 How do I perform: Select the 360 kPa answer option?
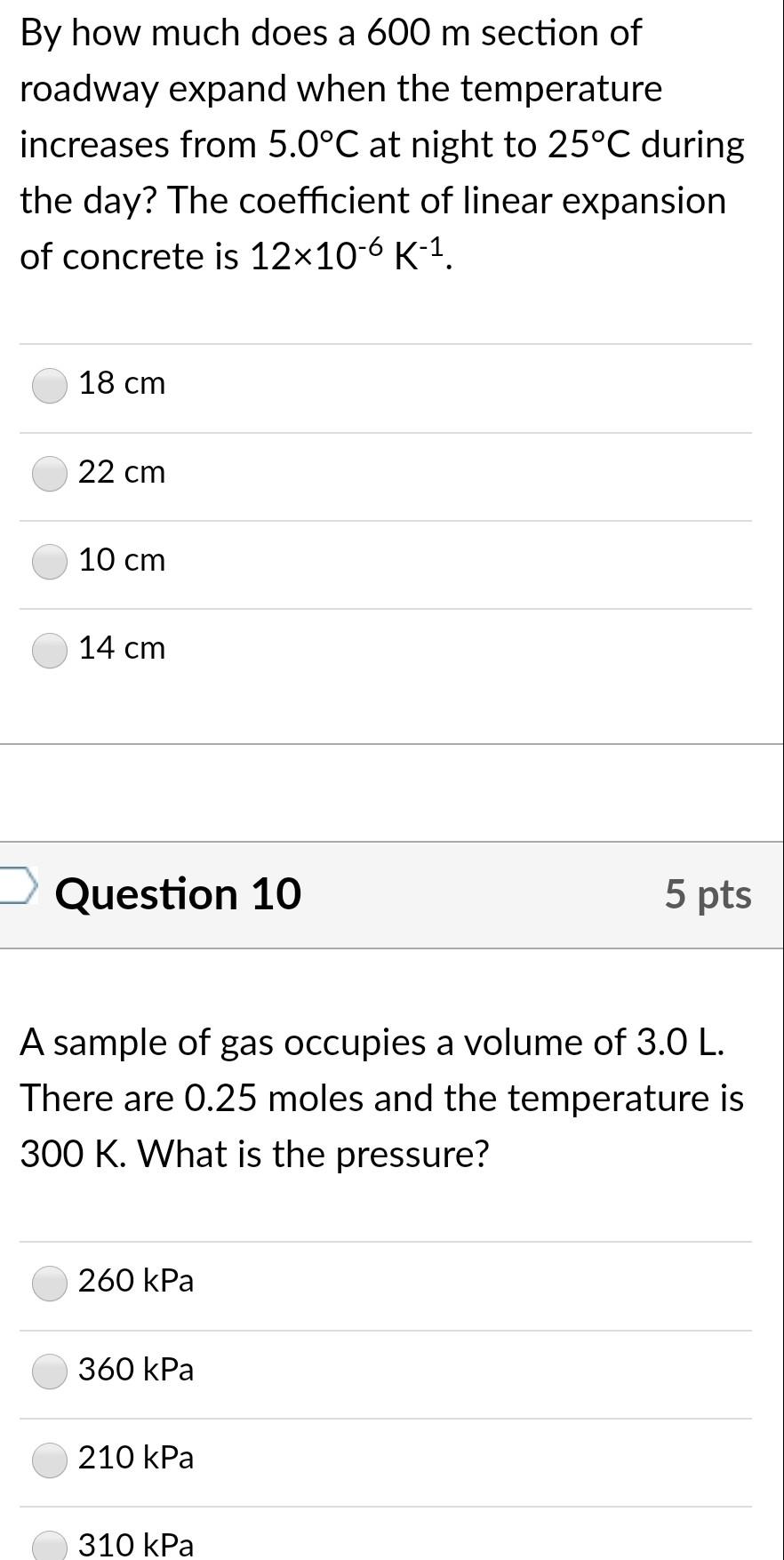click(x=50, y=1369)
